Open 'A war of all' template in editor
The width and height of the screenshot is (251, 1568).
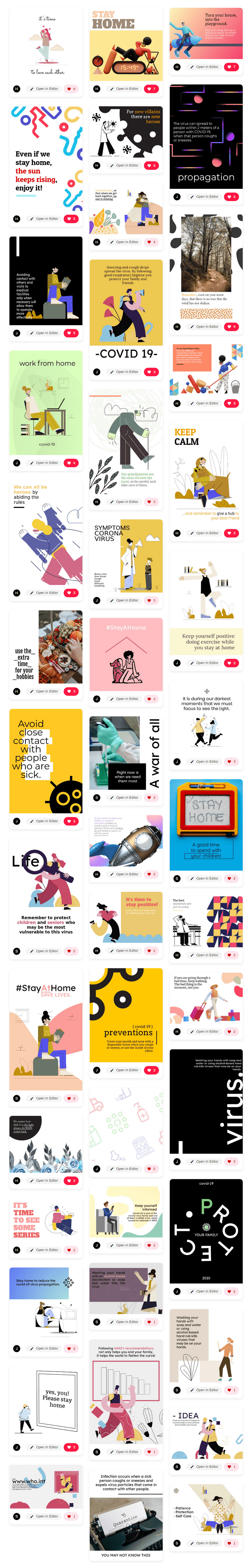click(126, 797)
